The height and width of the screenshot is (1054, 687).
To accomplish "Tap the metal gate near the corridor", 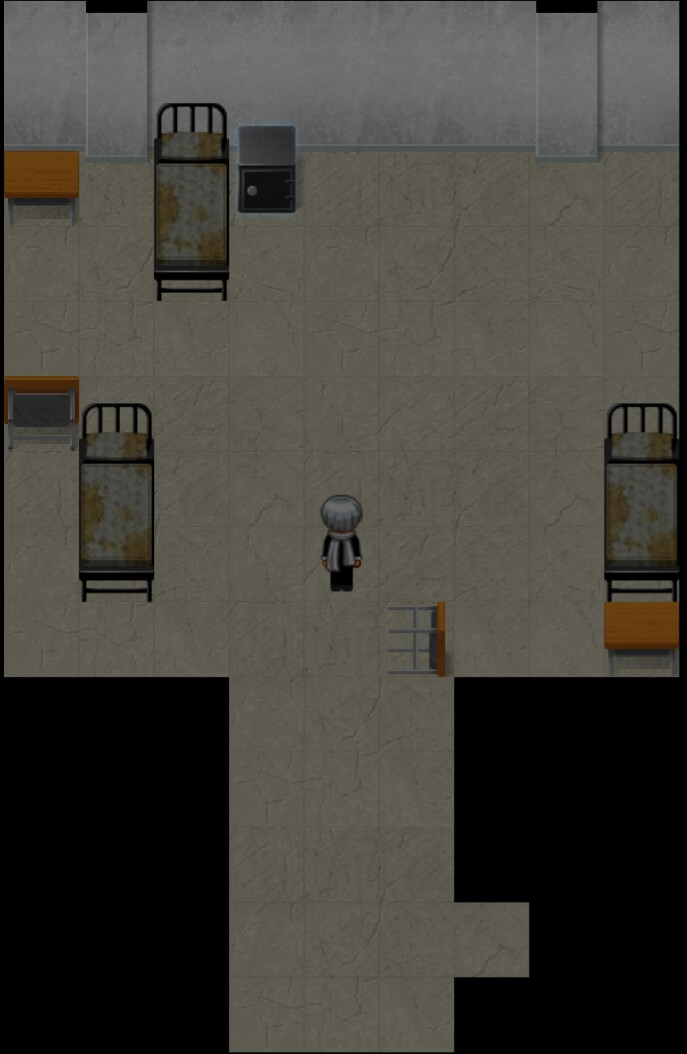I will click(x=417, y=640).
